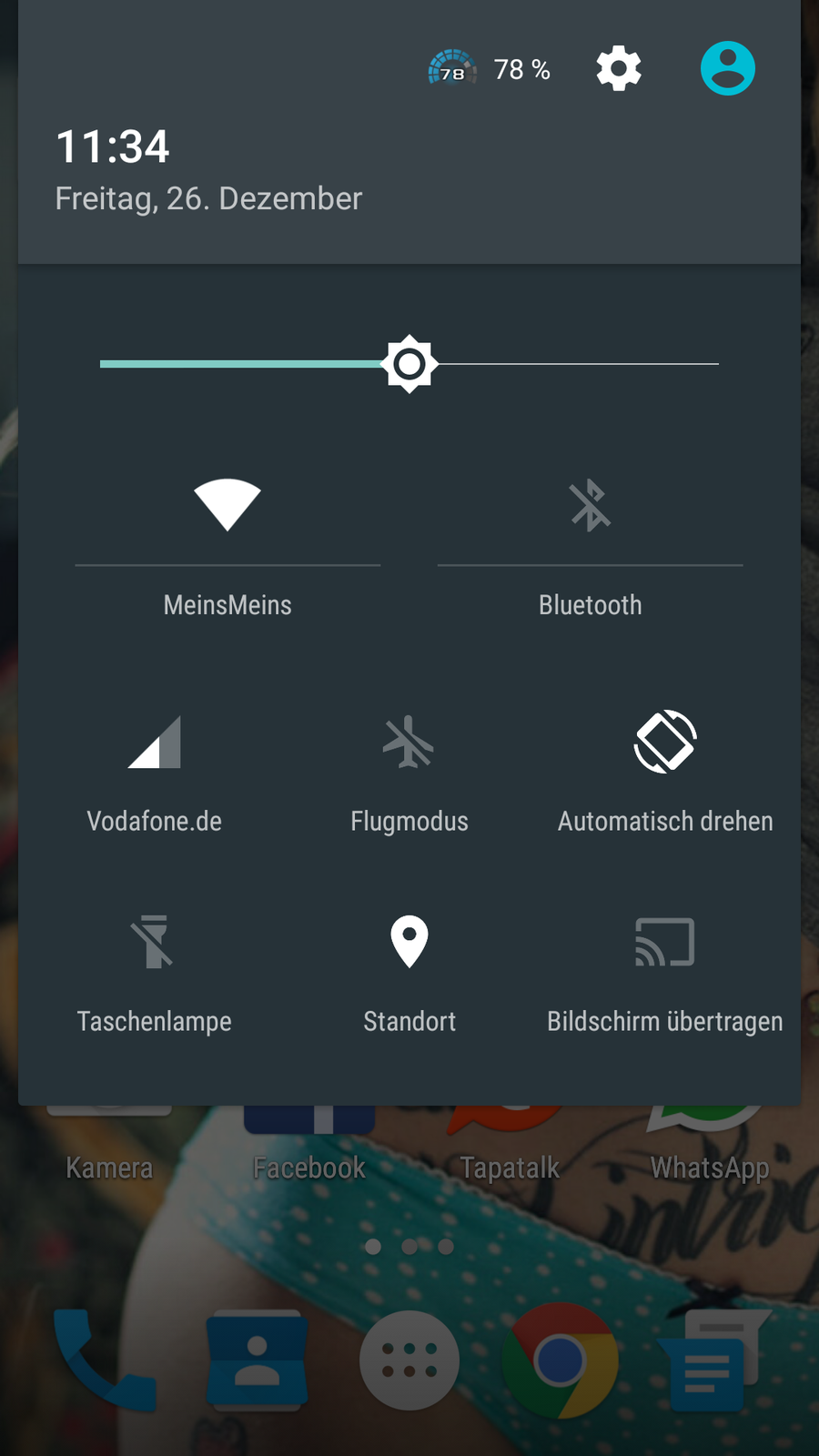Open the user profile avatar
The width and height of the screenshot is (819, 1456).
[x=727, y=69]
